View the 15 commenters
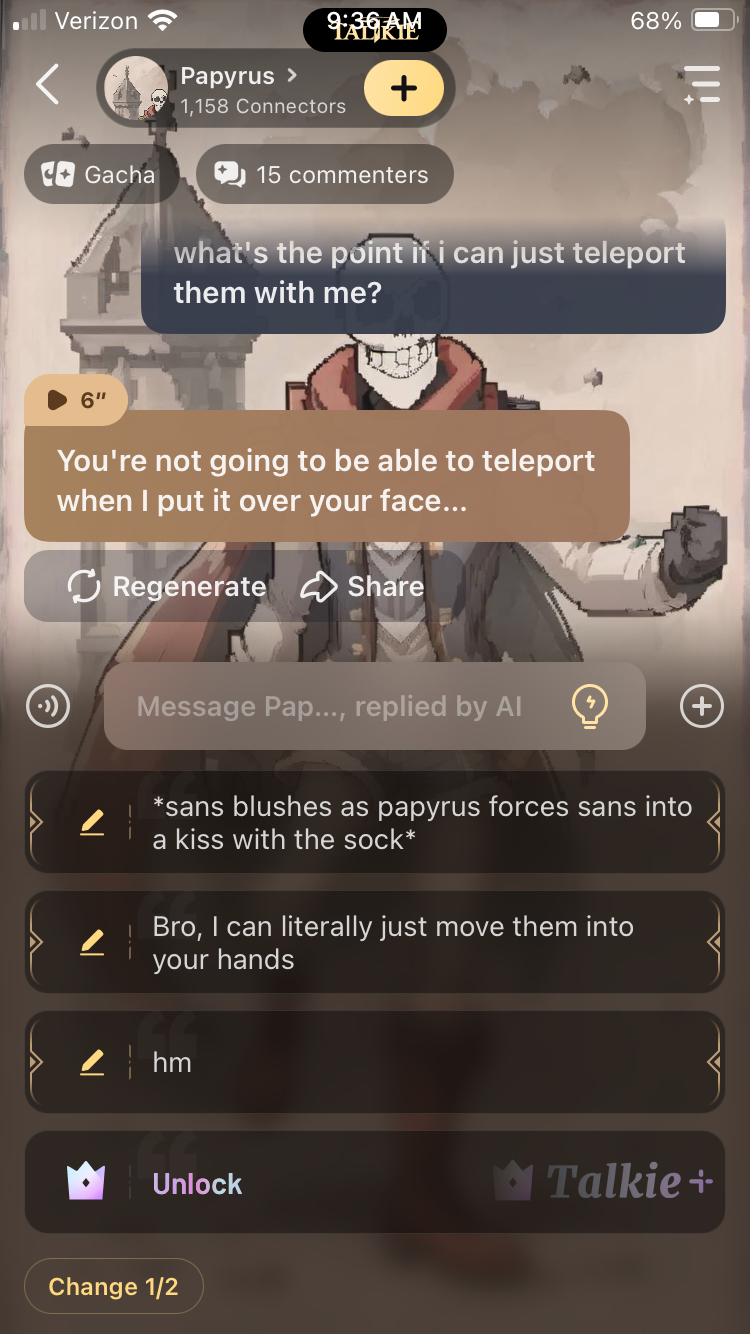 [x=324, y=175]
